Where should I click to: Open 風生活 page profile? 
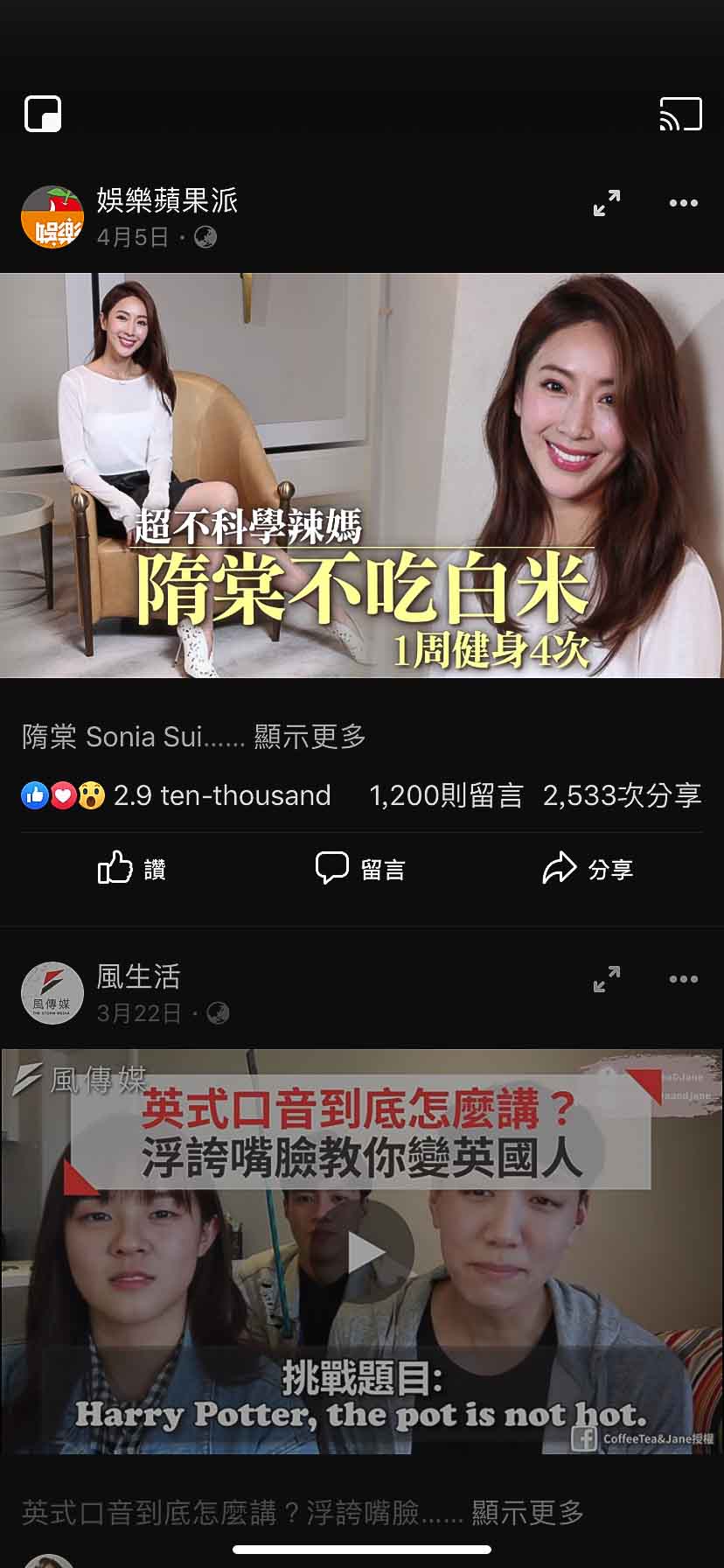(x=52, y=993)
